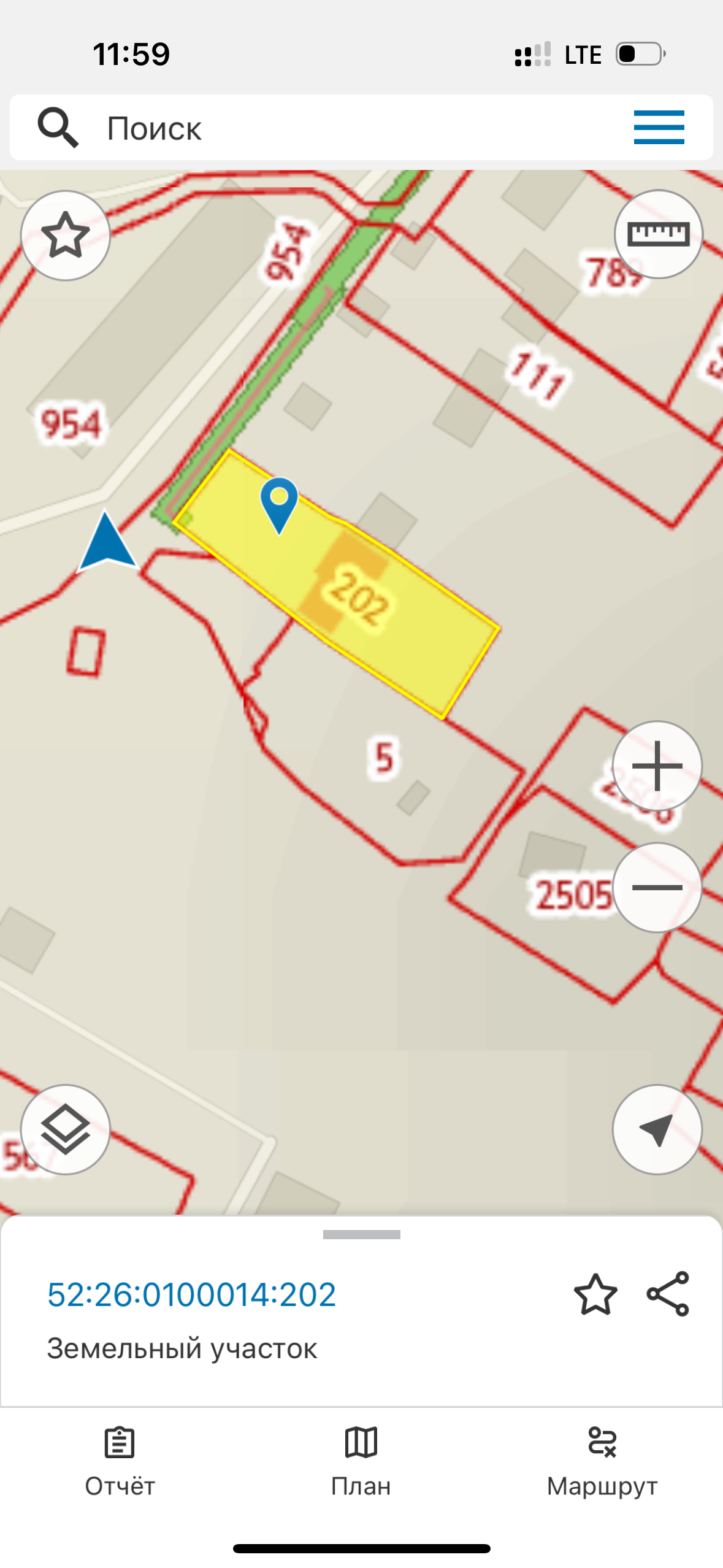The width and height of the screenshot is (723, 1568).
Task: Activate the ruler measurement tool
Action: pos(658,234)
